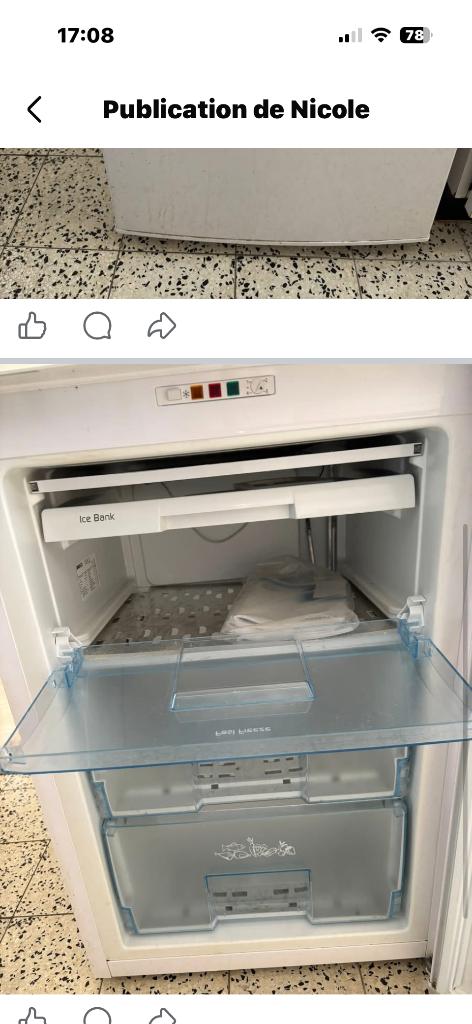Viewport: 472px width, 1024px height.
Task: Open the photo of the open freezer drawers
Action: click(236, 679)
